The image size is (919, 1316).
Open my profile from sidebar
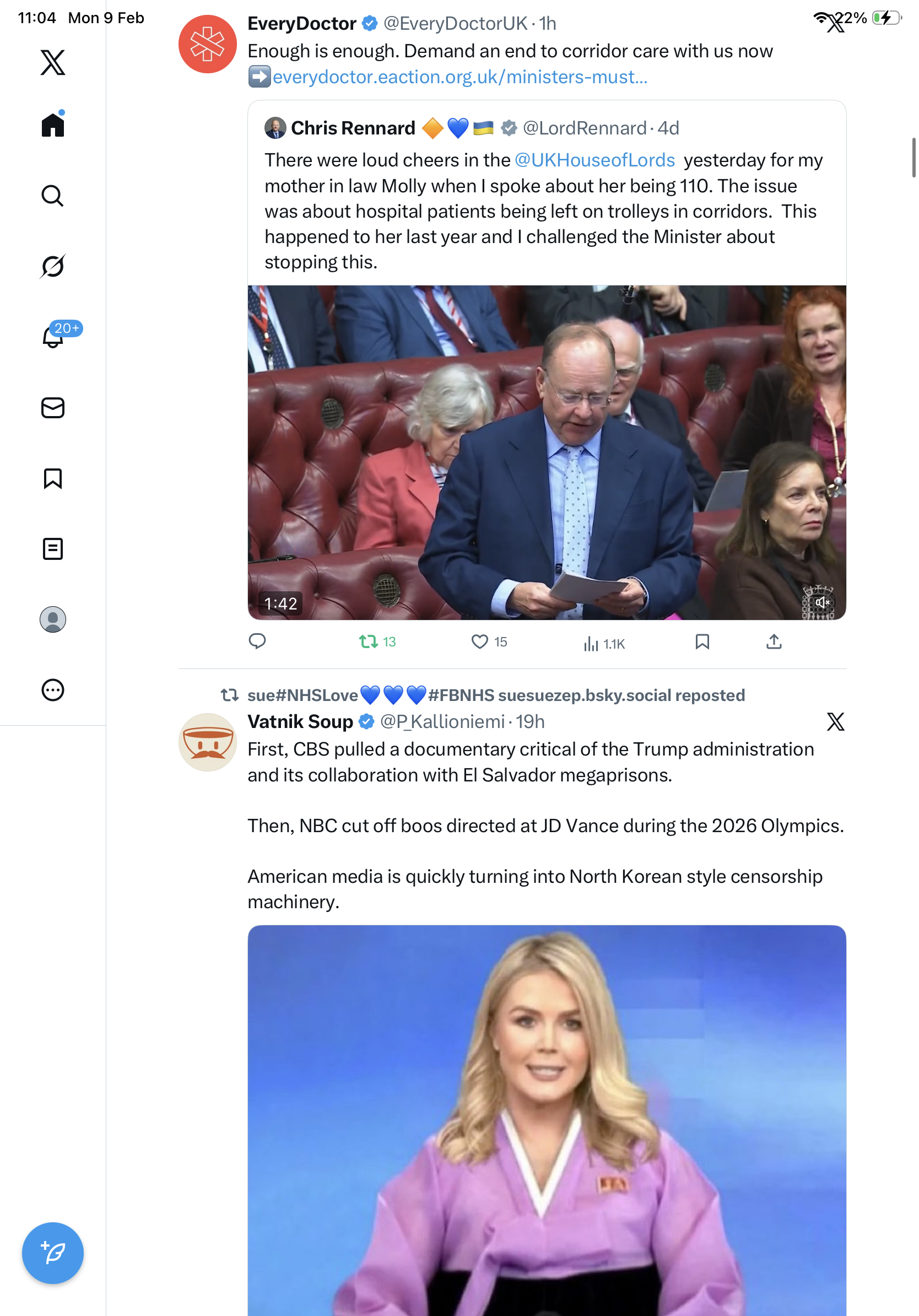coord(53,619)
